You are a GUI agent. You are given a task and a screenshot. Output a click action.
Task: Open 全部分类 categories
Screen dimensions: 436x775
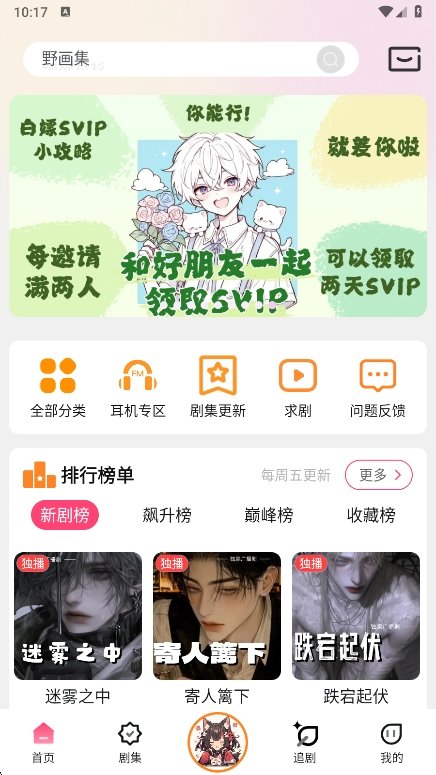click(x=58, y=388)
